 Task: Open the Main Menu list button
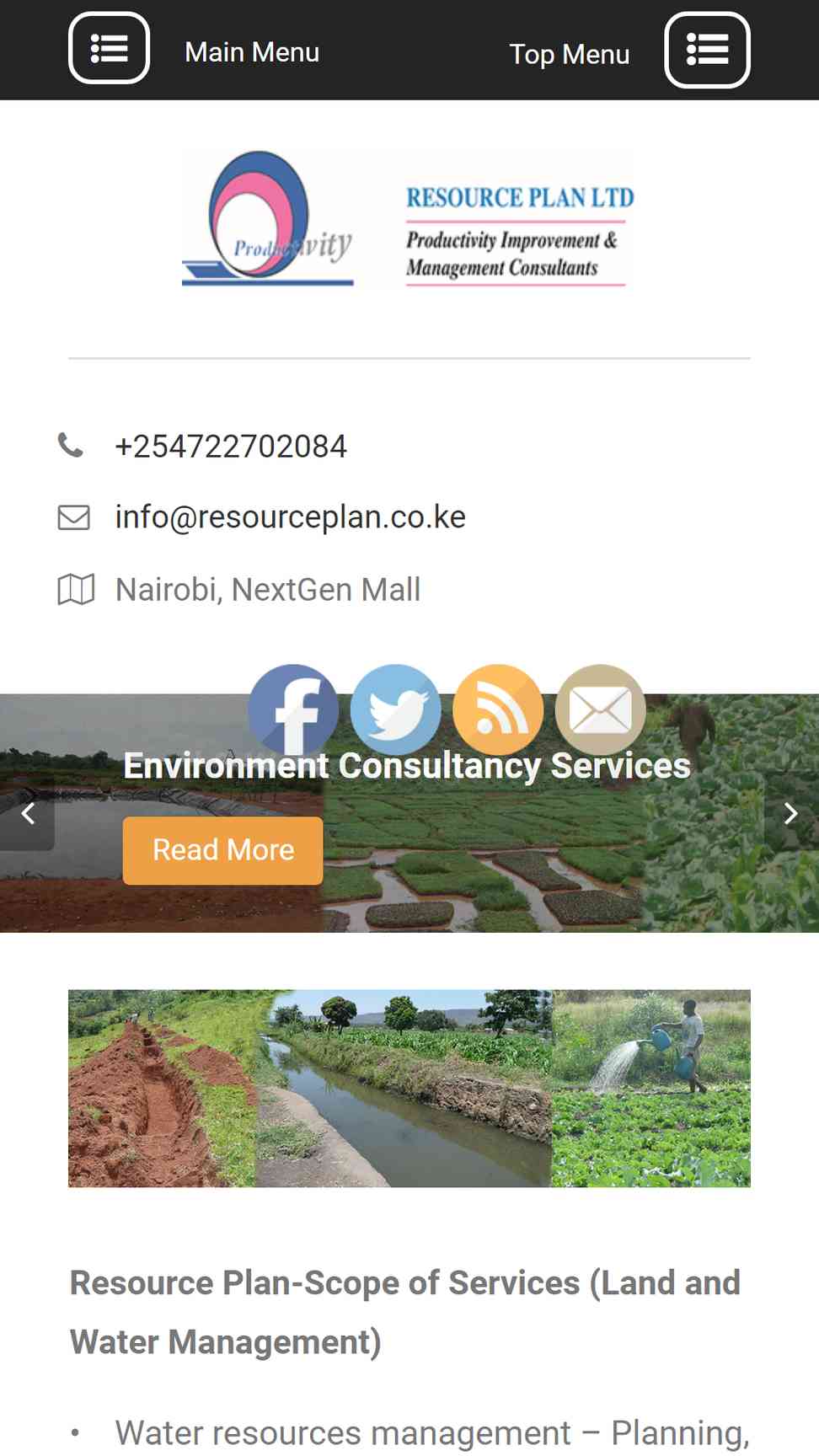coord(110,48)
